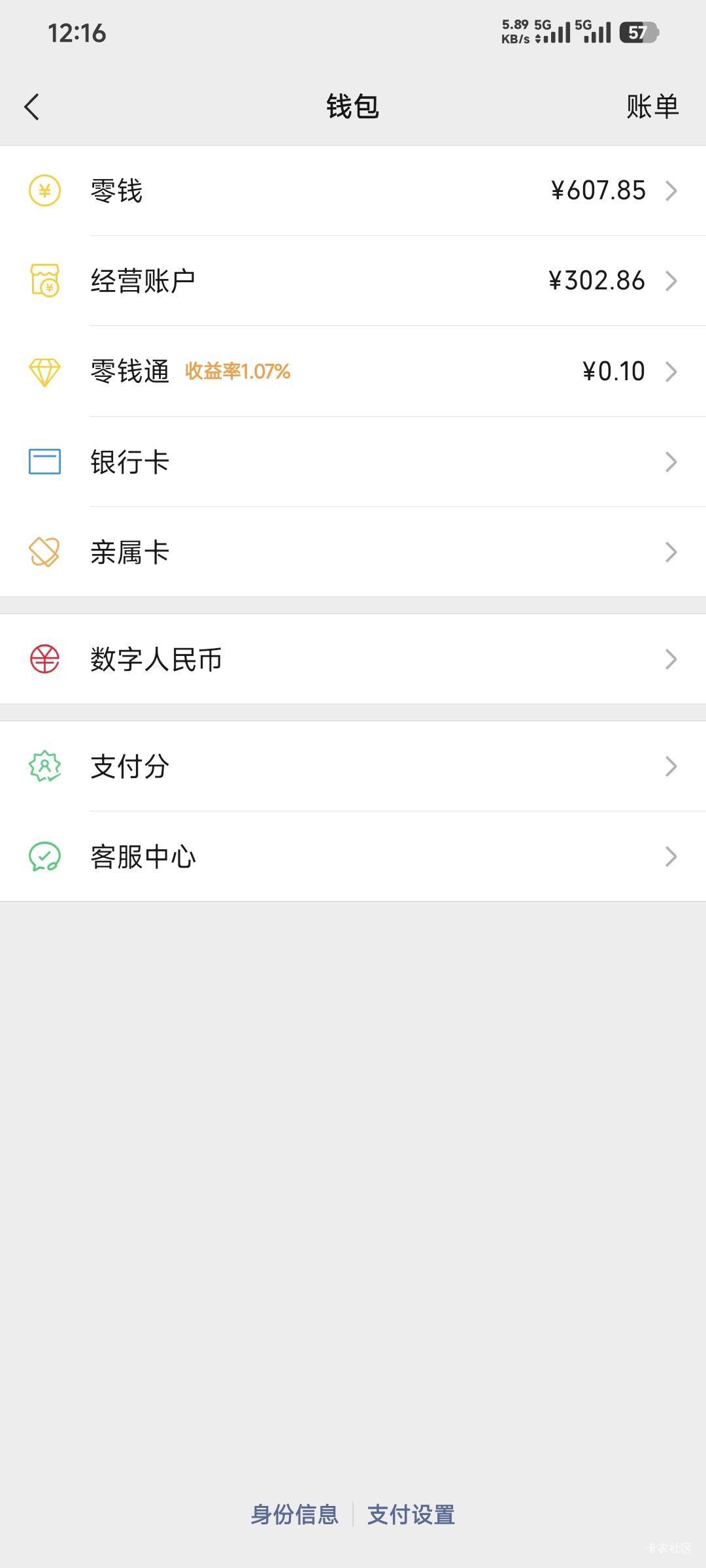Open the 亲属卡 row

(353, 552)
